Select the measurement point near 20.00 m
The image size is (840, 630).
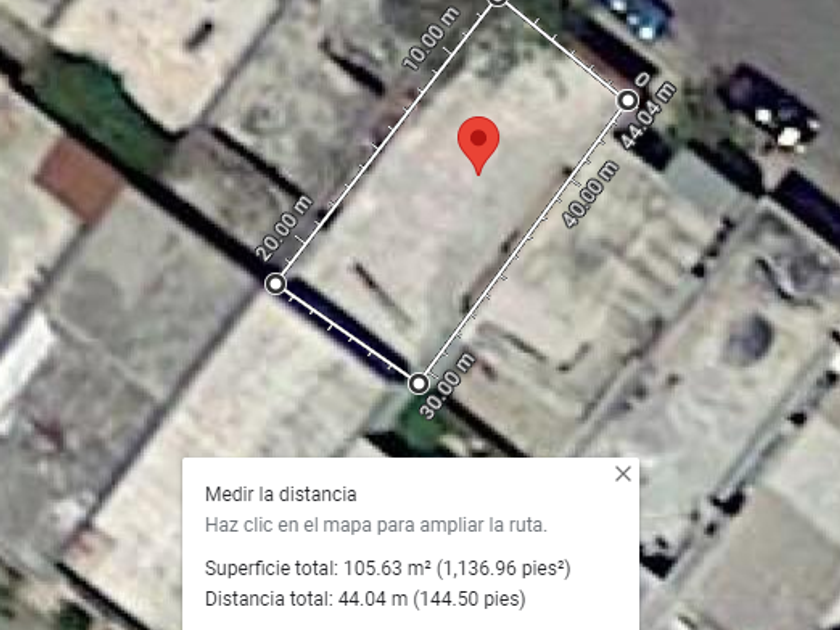tap(276, 285)
